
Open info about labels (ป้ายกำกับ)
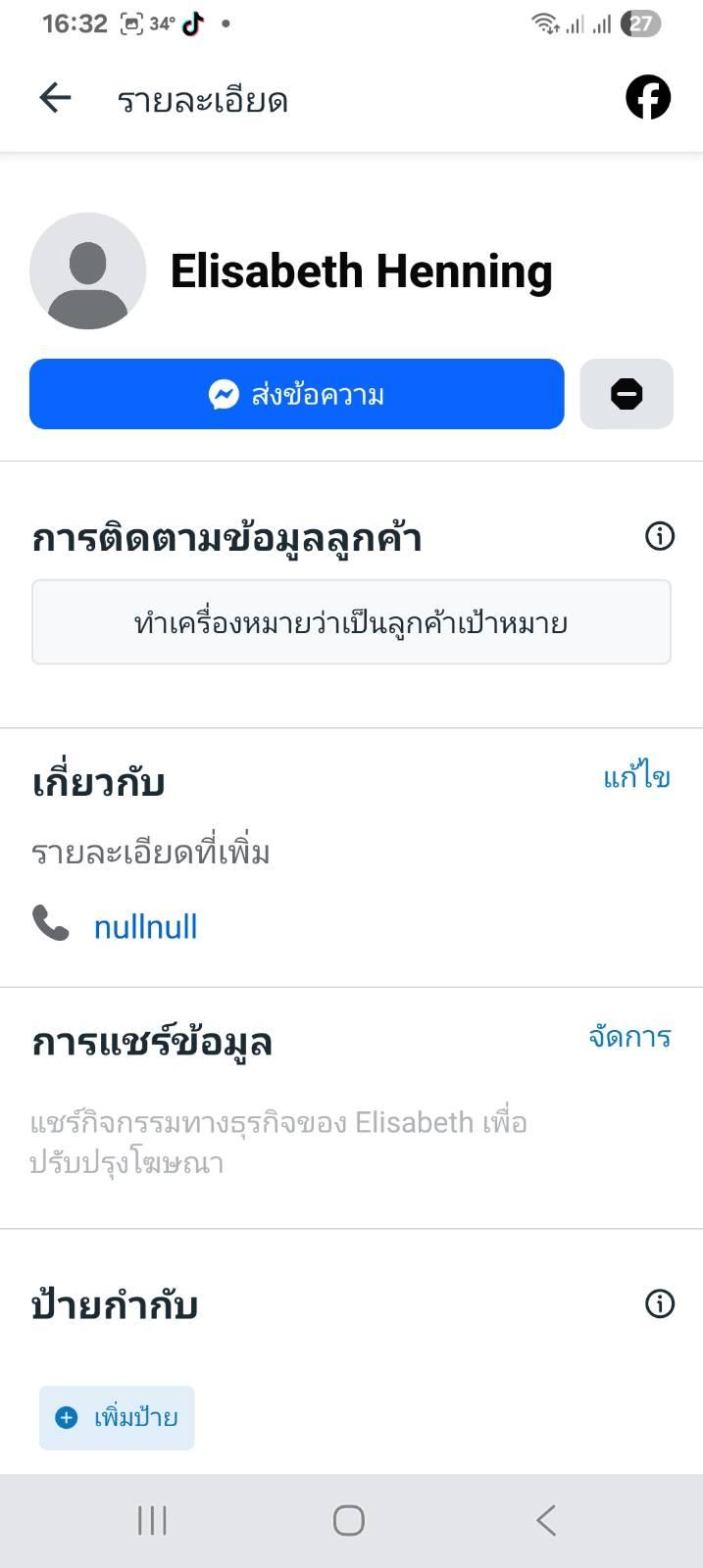660,1303
